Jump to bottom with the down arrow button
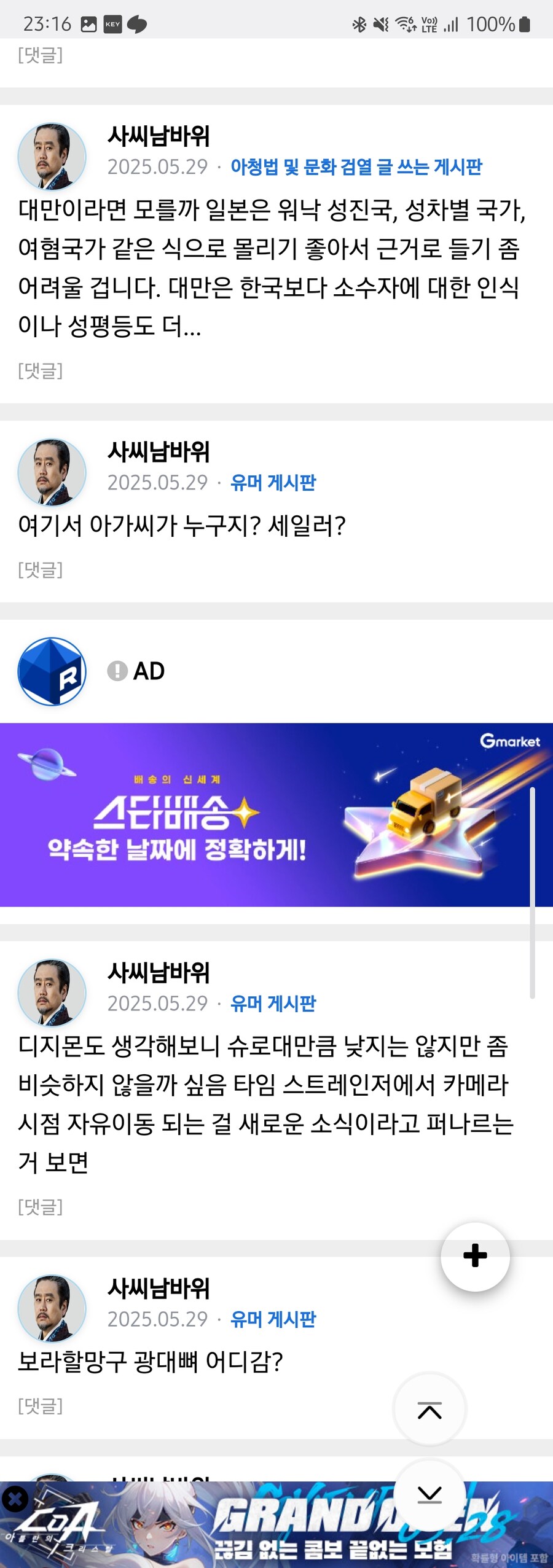Image resolution: width=553 pixels, height=1568 pixels. click(429, 1494)
